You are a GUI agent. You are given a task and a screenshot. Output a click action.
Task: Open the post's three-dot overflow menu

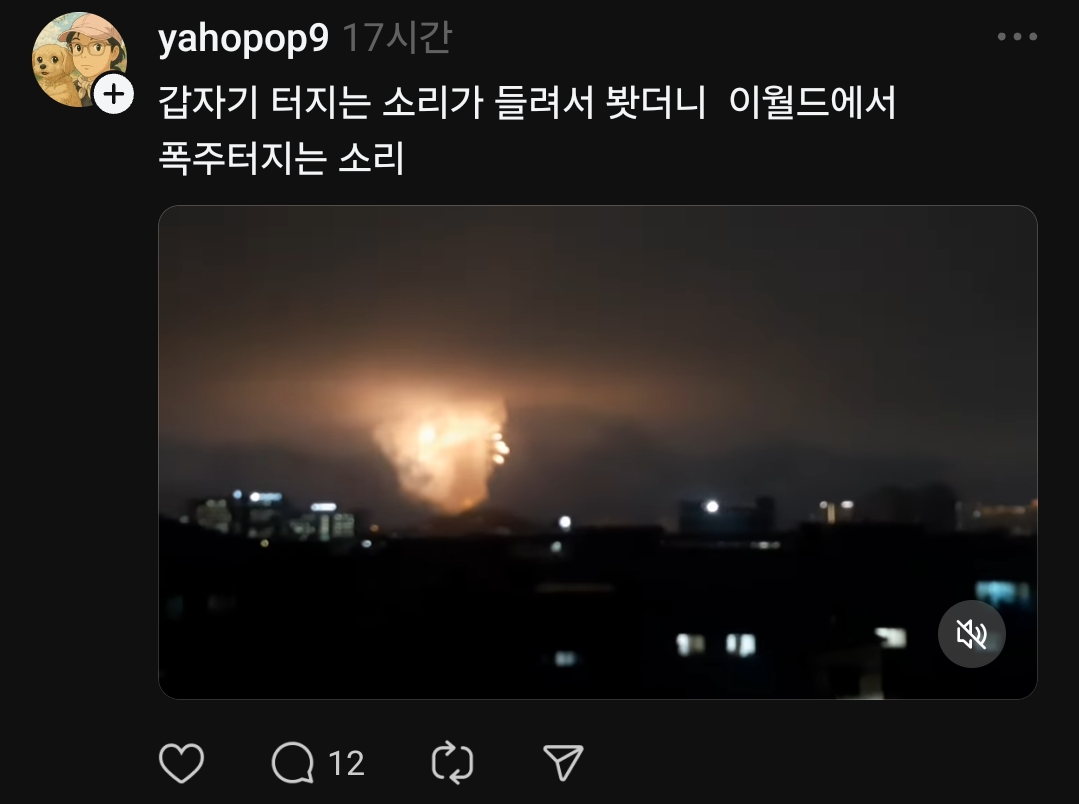pos(1017,37)
